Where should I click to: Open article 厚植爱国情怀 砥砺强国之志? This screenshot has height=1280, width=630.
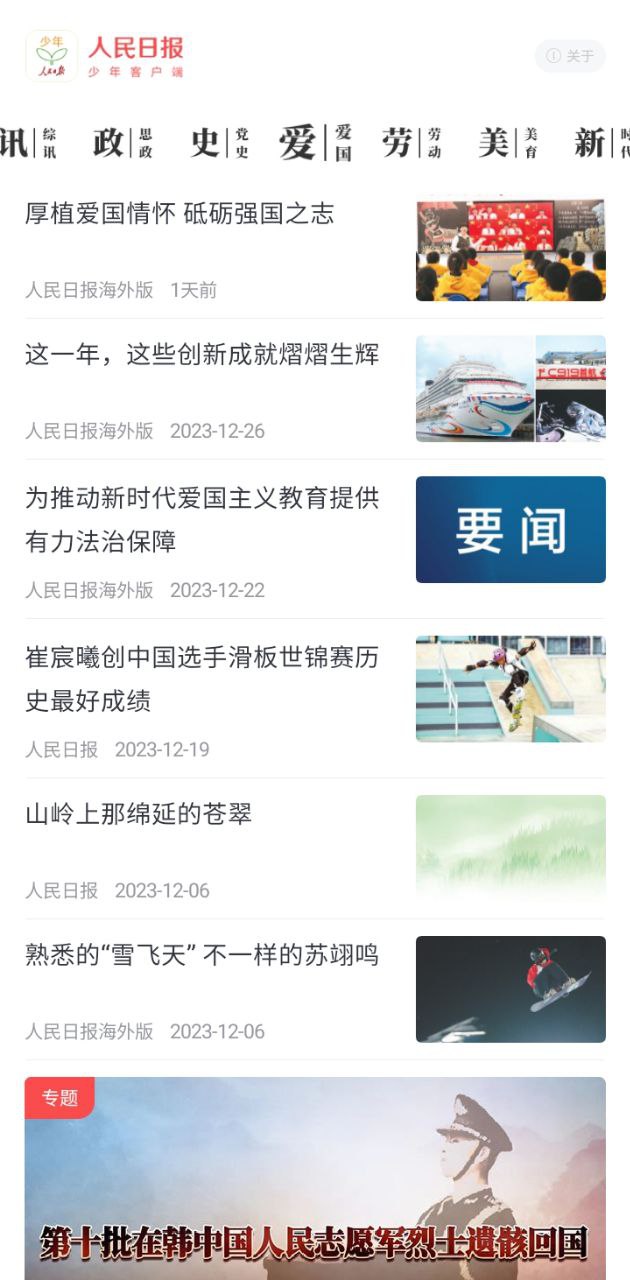pyautogui.click(x=180, y=214)
